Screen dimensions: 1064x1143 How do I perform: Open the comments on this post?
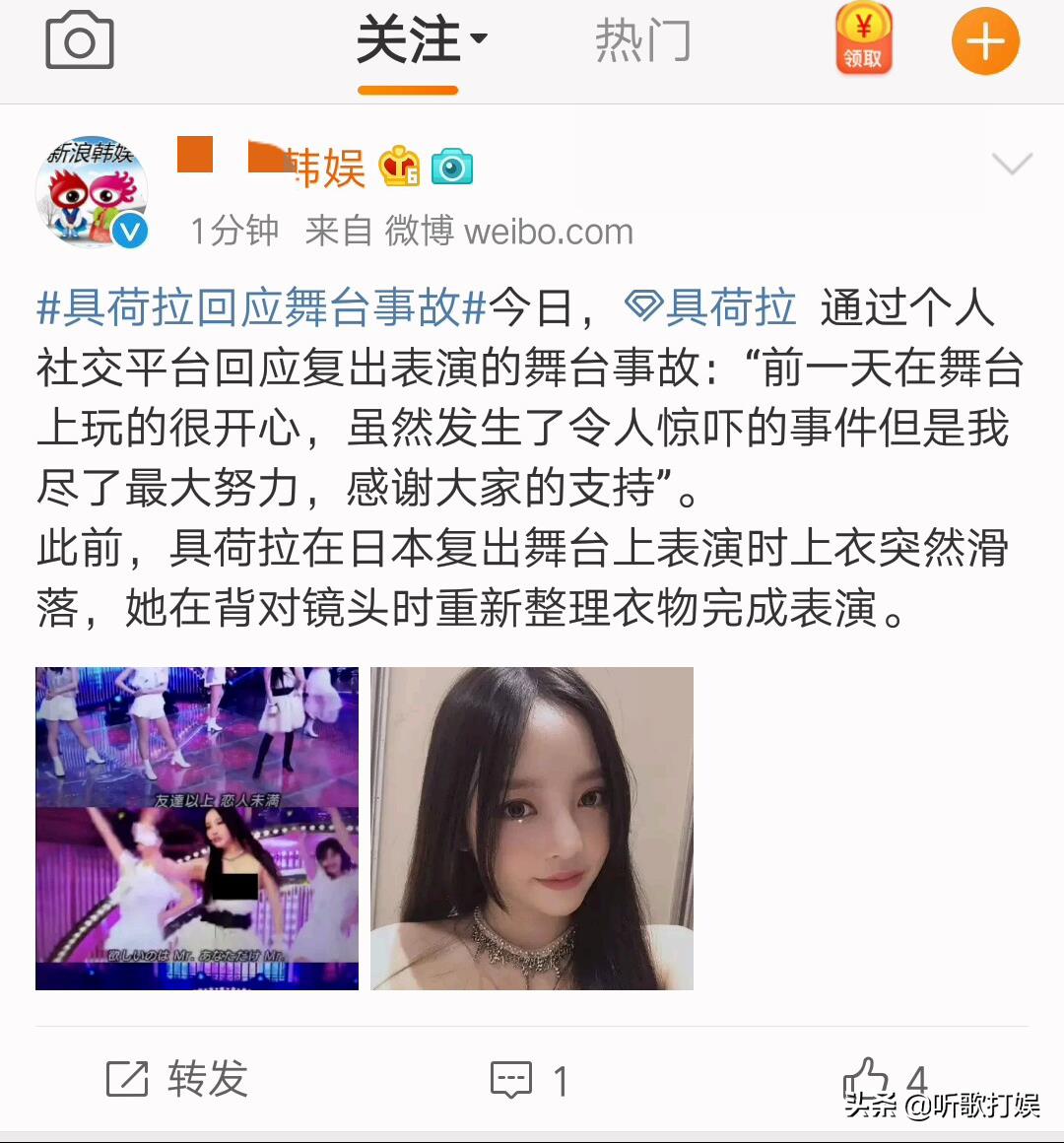[x=530, y=1080]
